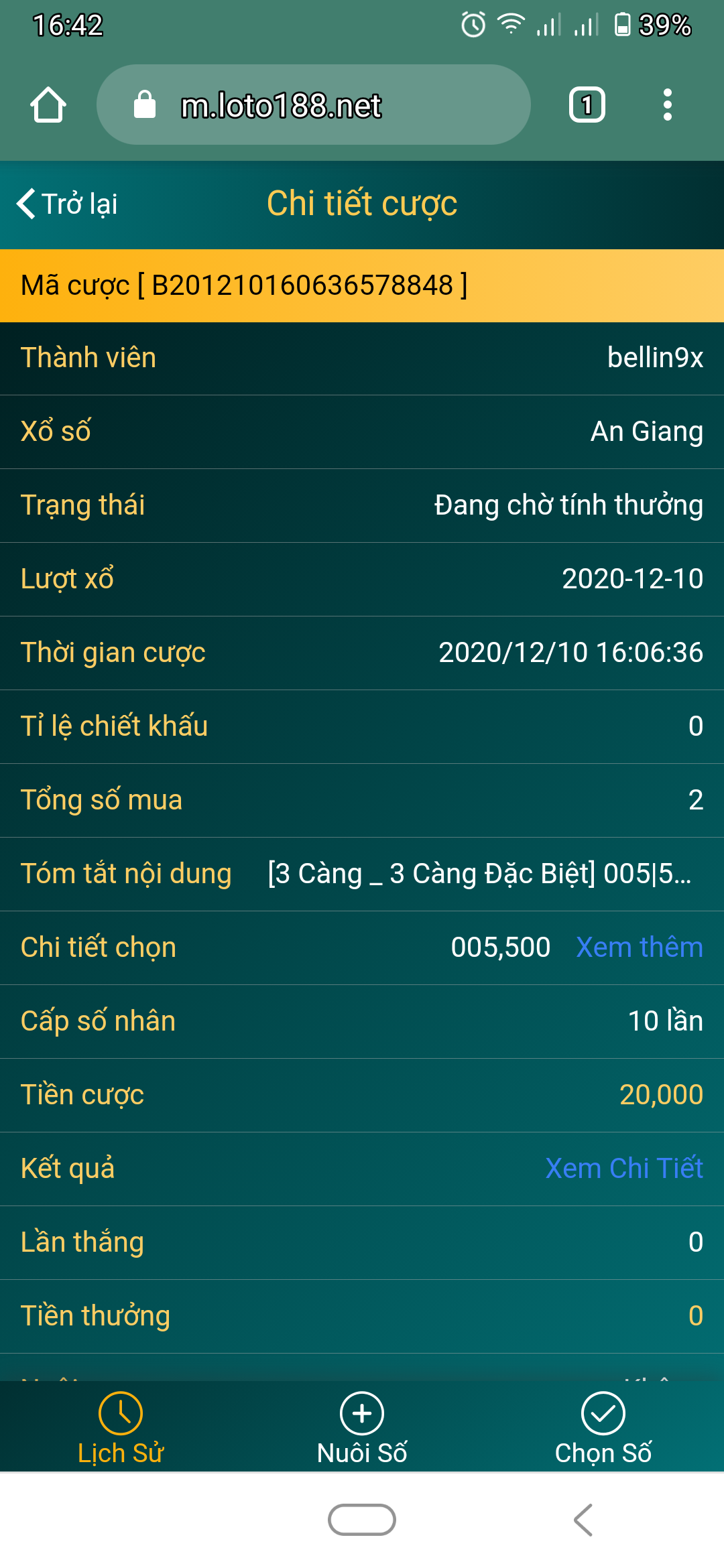Tap Xem thêm next to 005,500

click(640, 947)
